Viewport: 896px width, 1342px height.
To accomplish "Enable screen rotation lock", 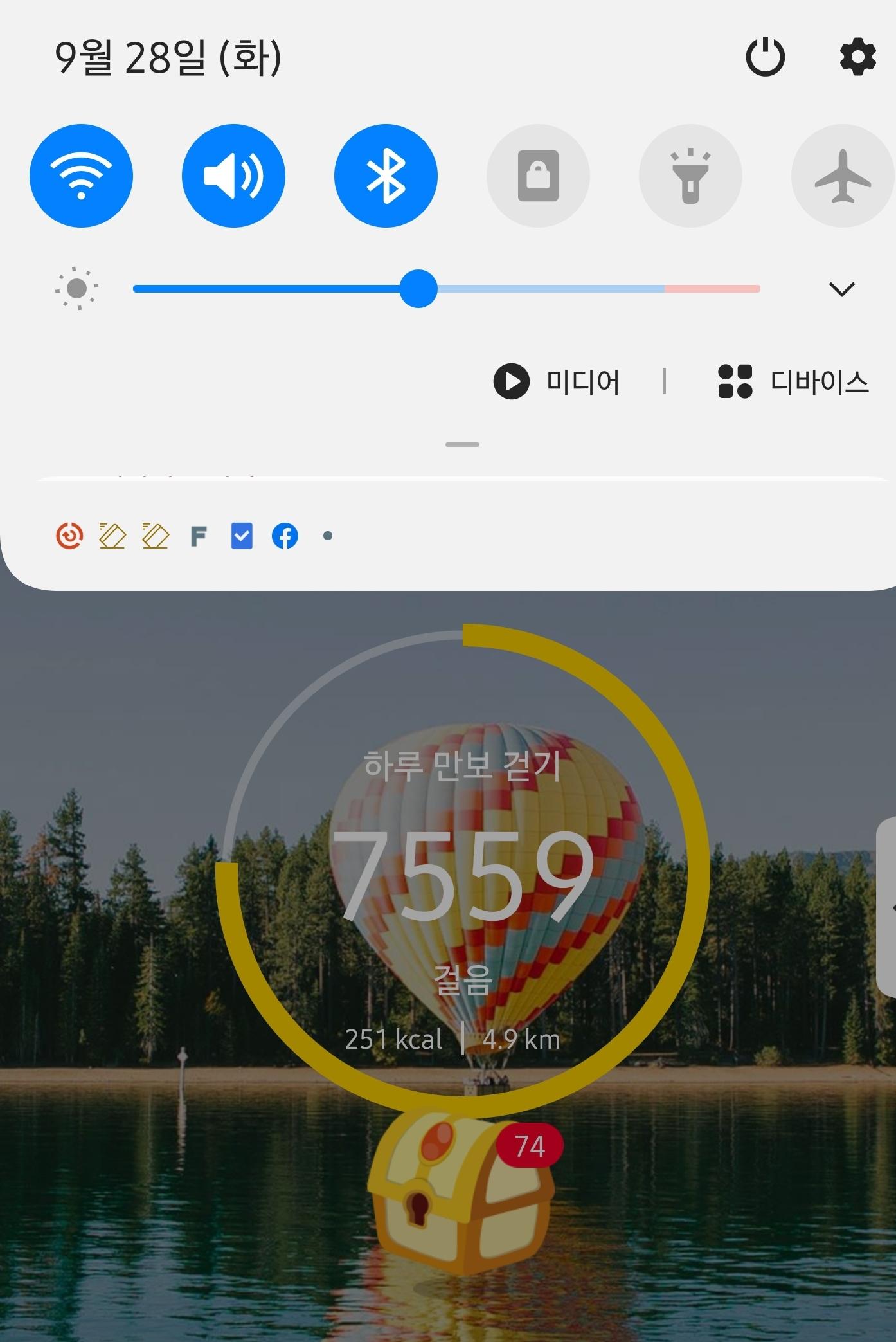I will coord(538,176).
